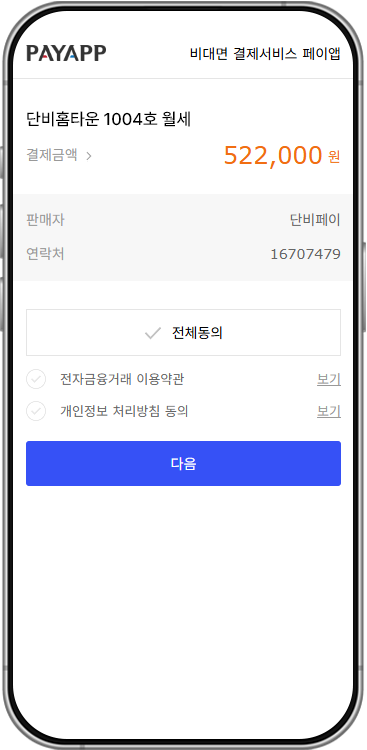The width and height of the screenshot is (367, 750).
Task: Check the 전자금융거래 이용약관 agreement
Action: pyautogui.click(x=36, y=380)
